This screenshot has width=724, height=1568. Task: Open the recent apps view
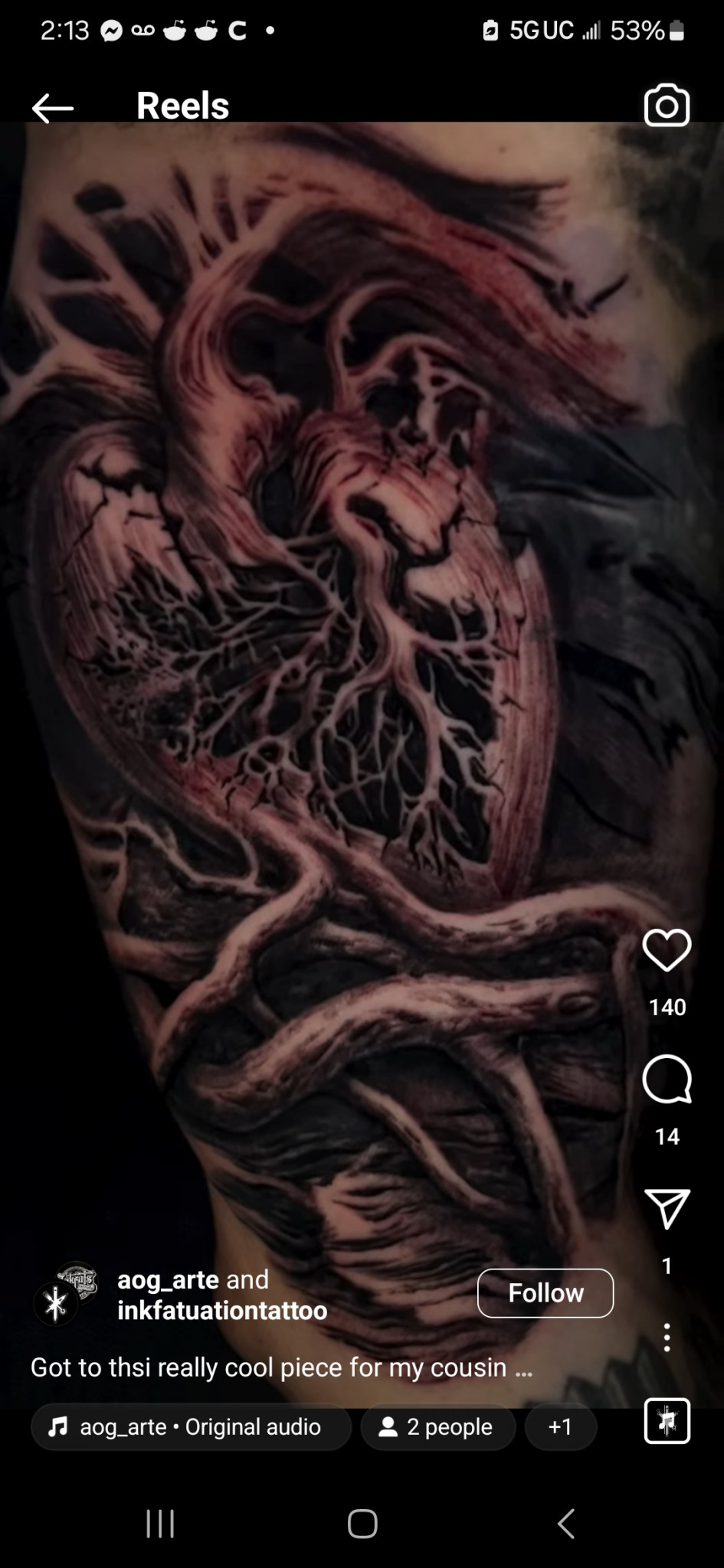click(x=160, y=1524)
